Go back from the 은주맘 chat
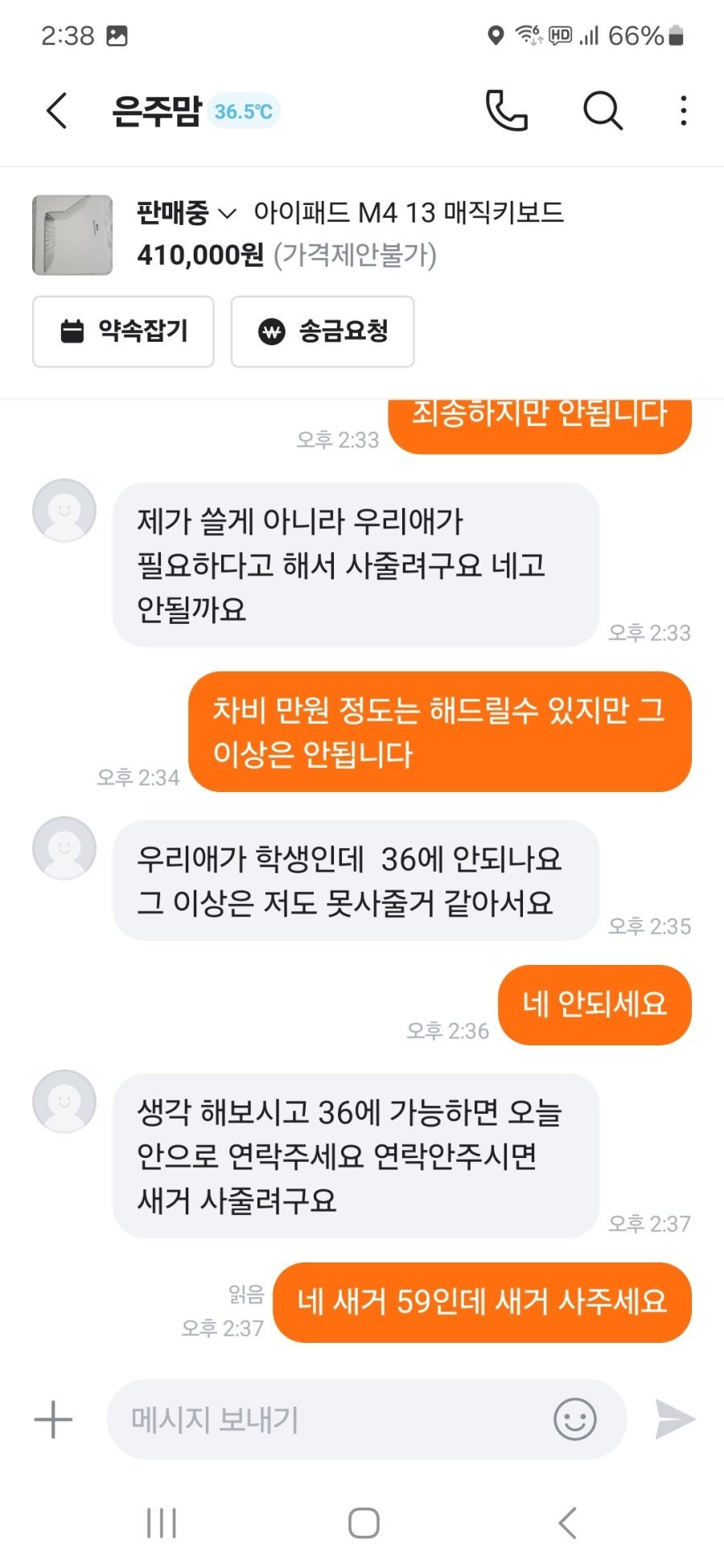 (x=56, y=111)
